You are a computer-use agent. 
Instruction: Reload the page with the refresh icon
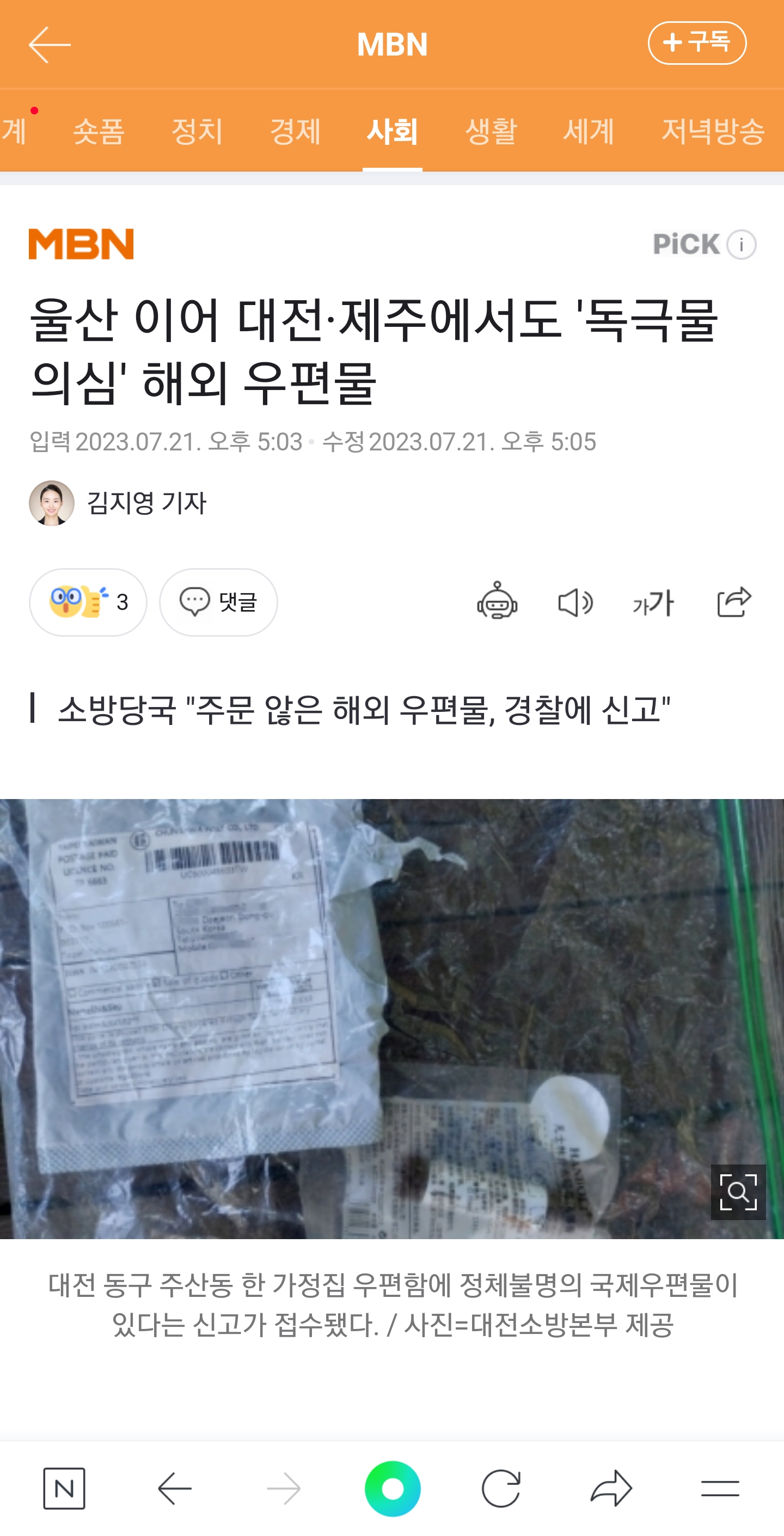click(501, 1488)
